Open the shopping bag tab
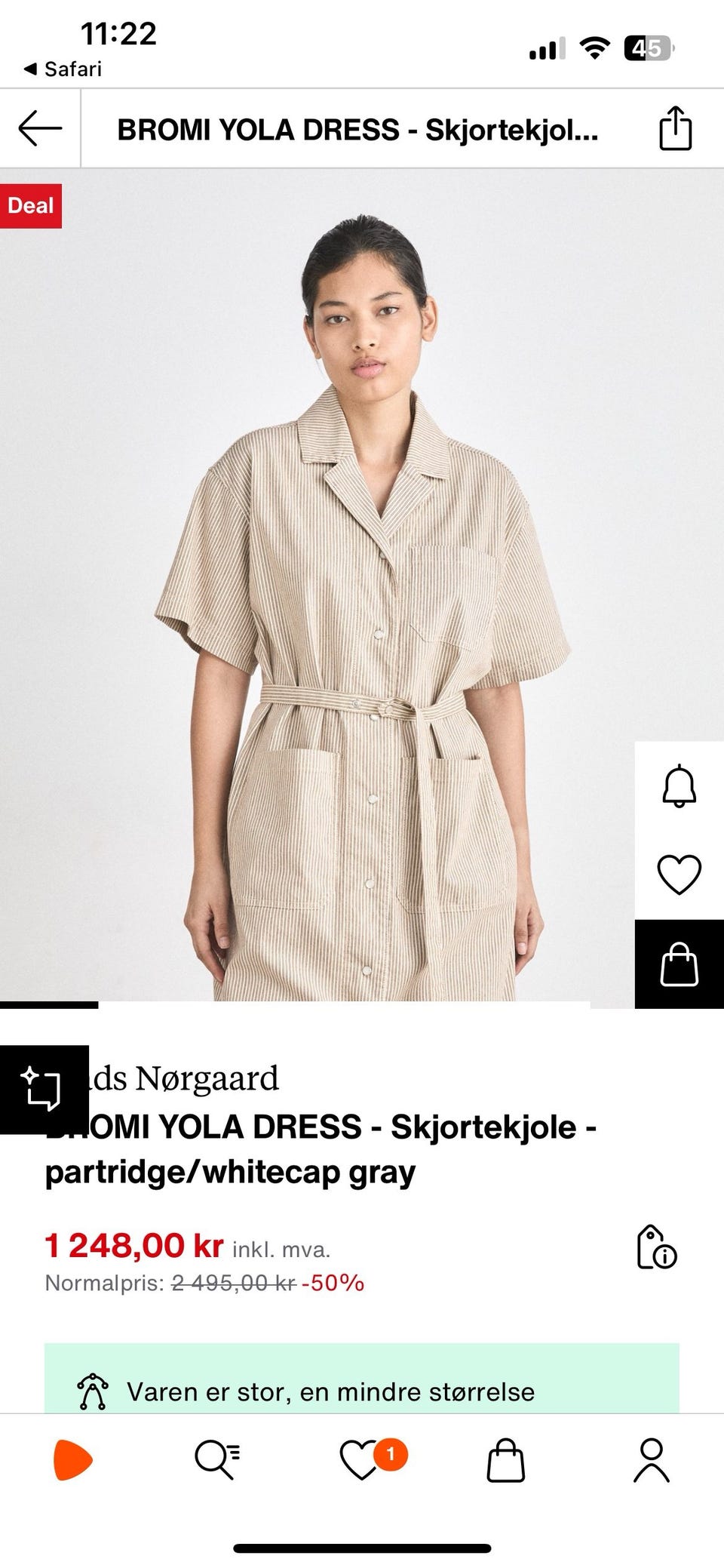This screenshot has height=1568, width=724. 505,1459
